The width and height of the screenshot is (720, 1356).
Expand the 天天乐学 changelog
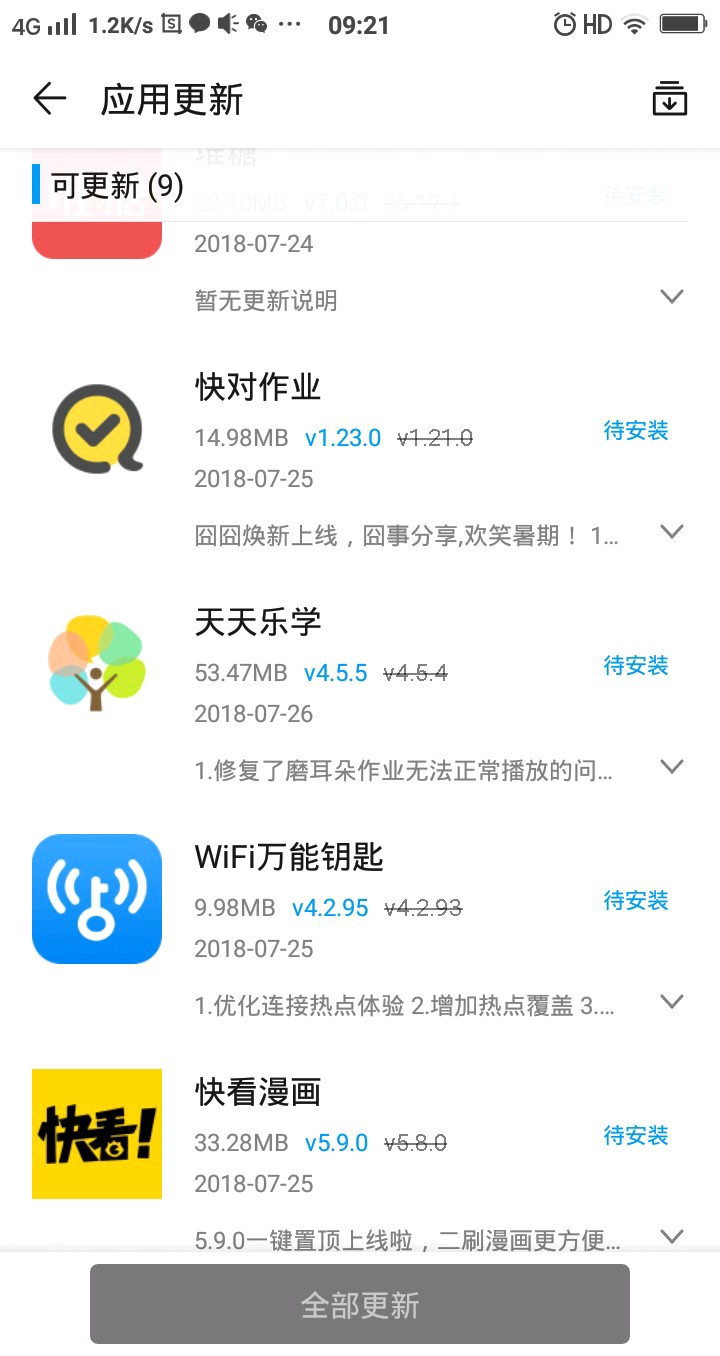pos(672,767)
